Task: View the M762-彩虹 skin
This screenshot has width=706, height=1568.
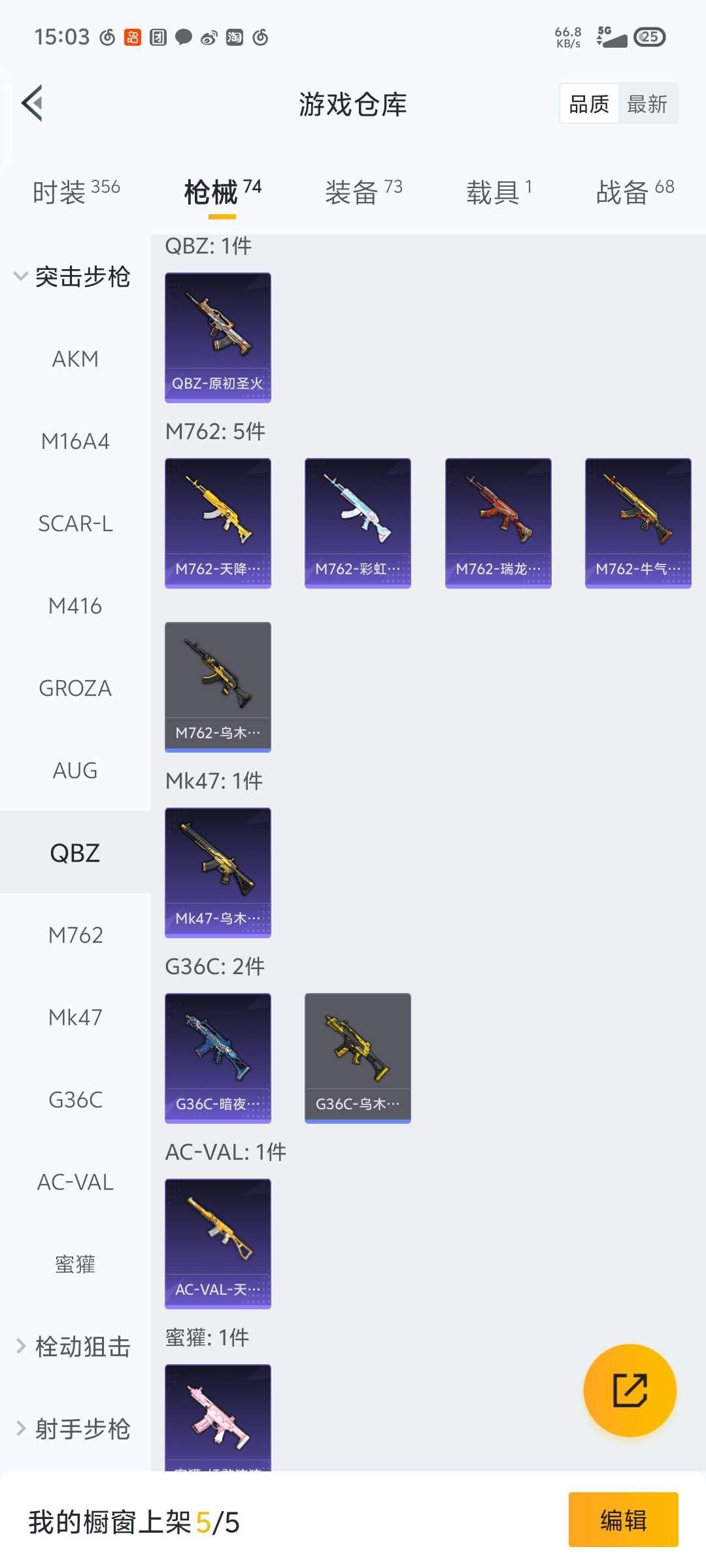Action: [358, 523]
